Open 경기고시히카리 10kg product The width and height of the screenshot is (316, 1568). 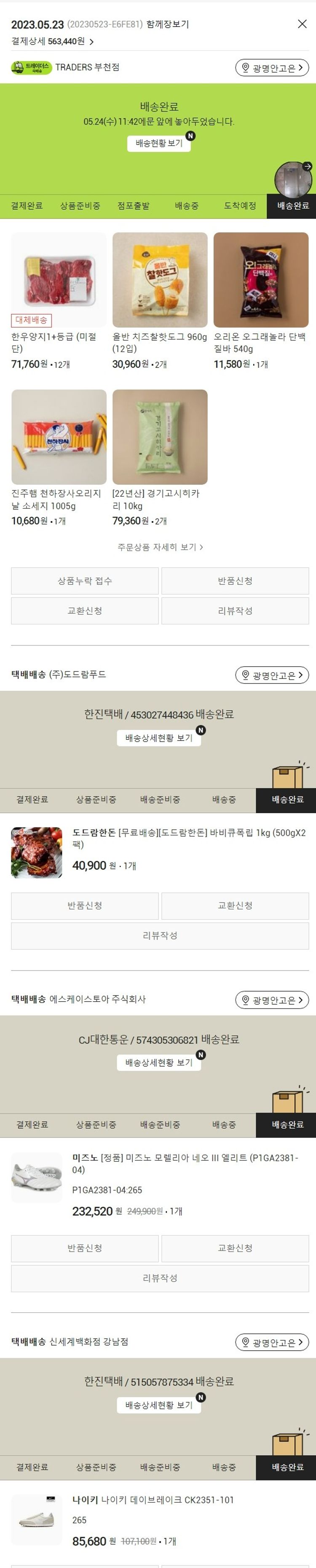click(x=160, y=437)
